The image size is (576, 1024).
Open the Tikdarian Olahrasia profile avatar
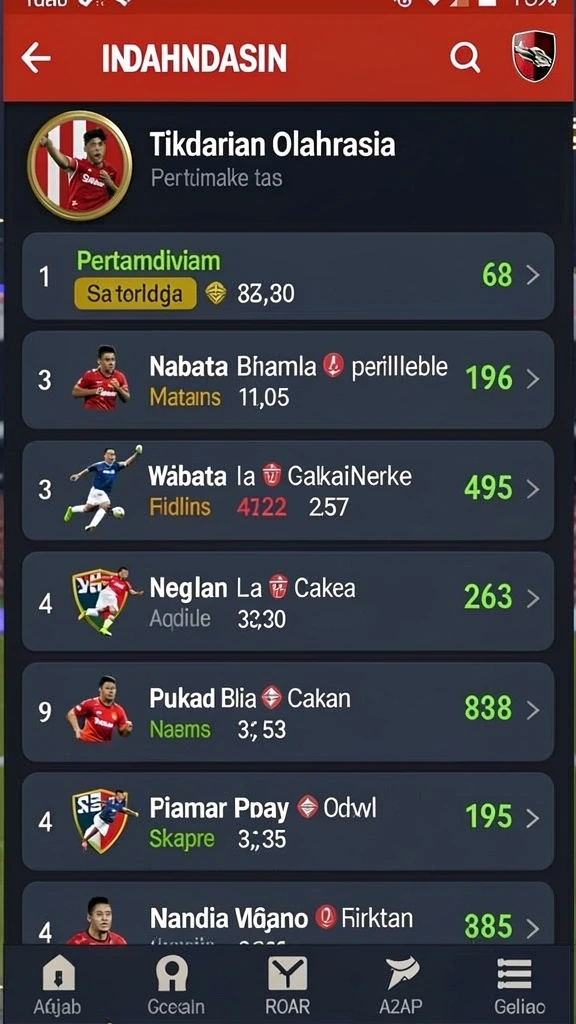[80, 165]
